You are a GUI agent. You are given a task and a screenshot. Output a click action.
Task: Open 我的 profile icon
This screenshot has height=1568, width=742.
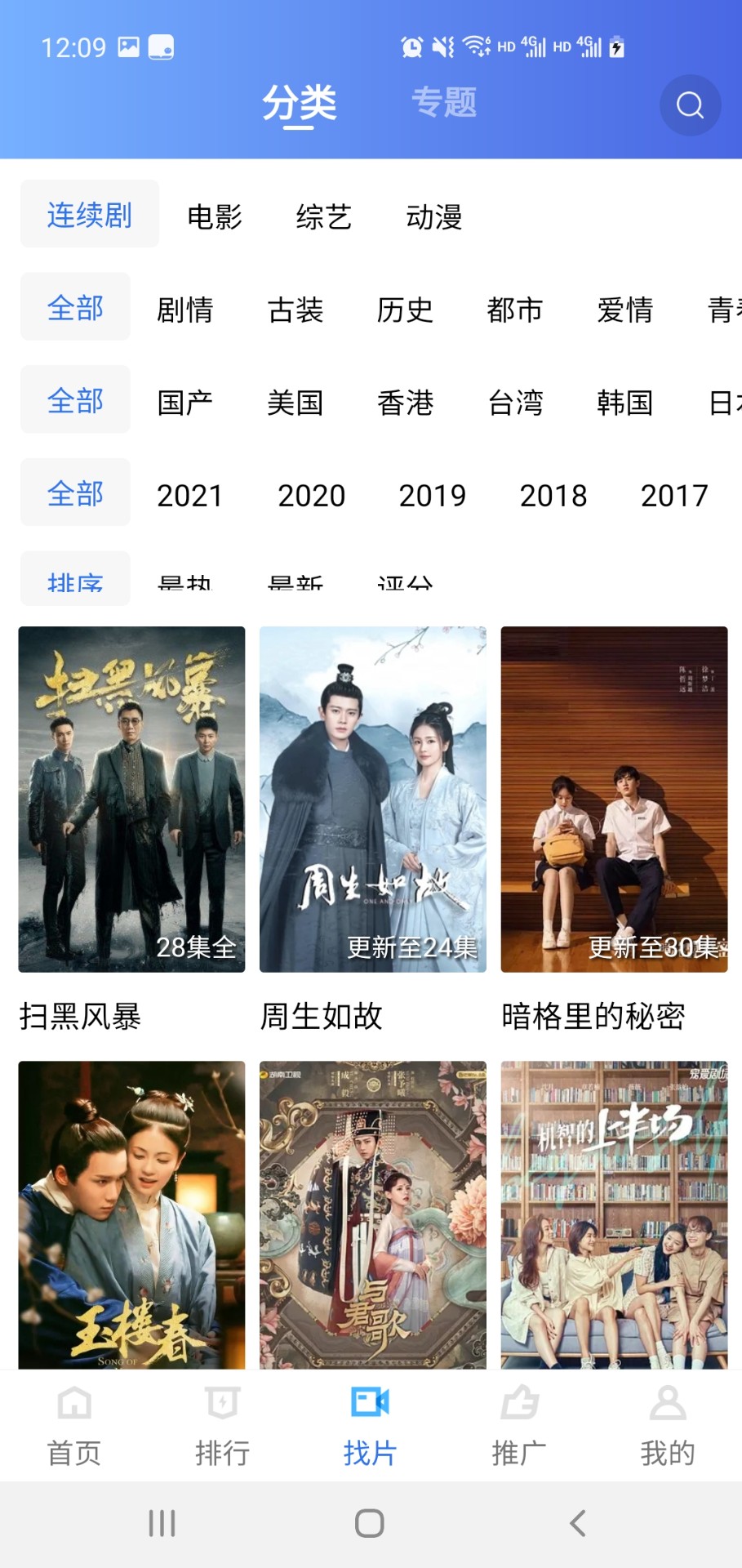[667, 1425]
